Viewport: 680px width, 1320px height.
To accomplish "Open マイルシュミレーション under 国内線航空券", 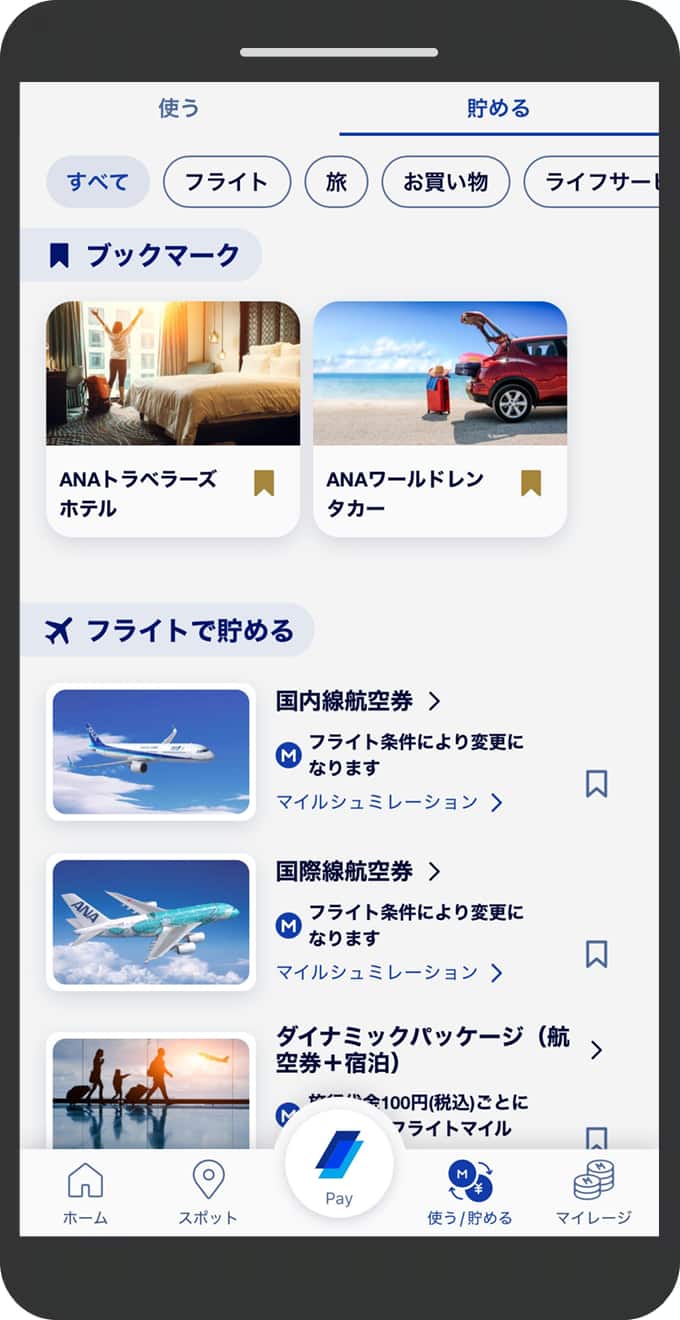I will click(388, 802).
